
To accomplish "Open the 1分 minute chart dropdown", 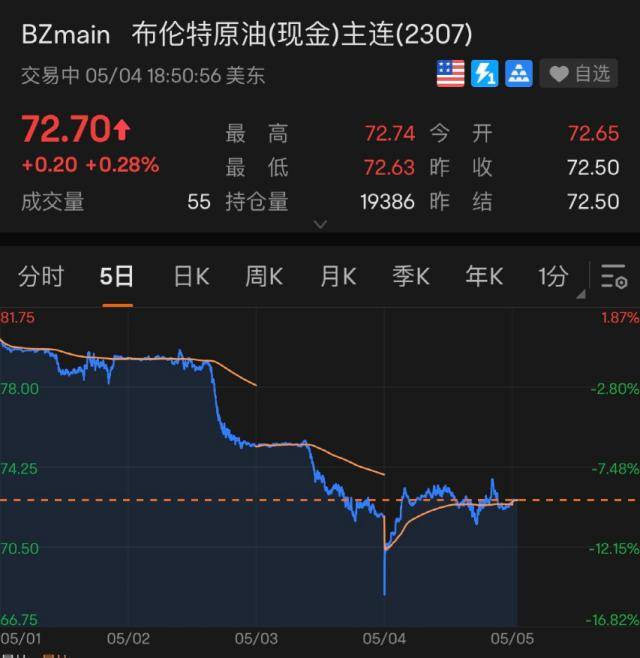I will 556,277.
